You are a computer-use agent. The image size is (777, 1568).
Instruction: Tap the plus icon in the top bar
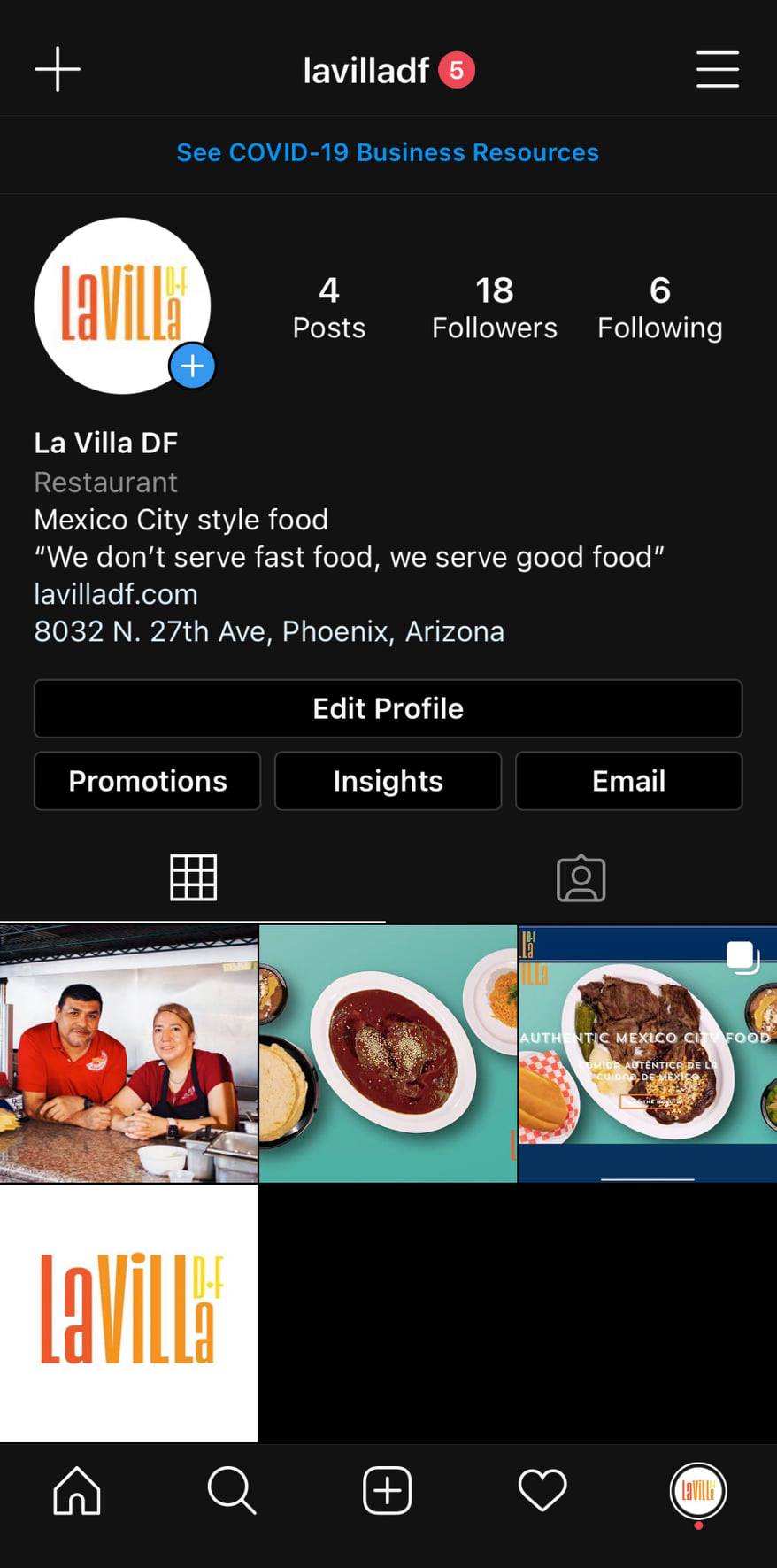point(58,69)
